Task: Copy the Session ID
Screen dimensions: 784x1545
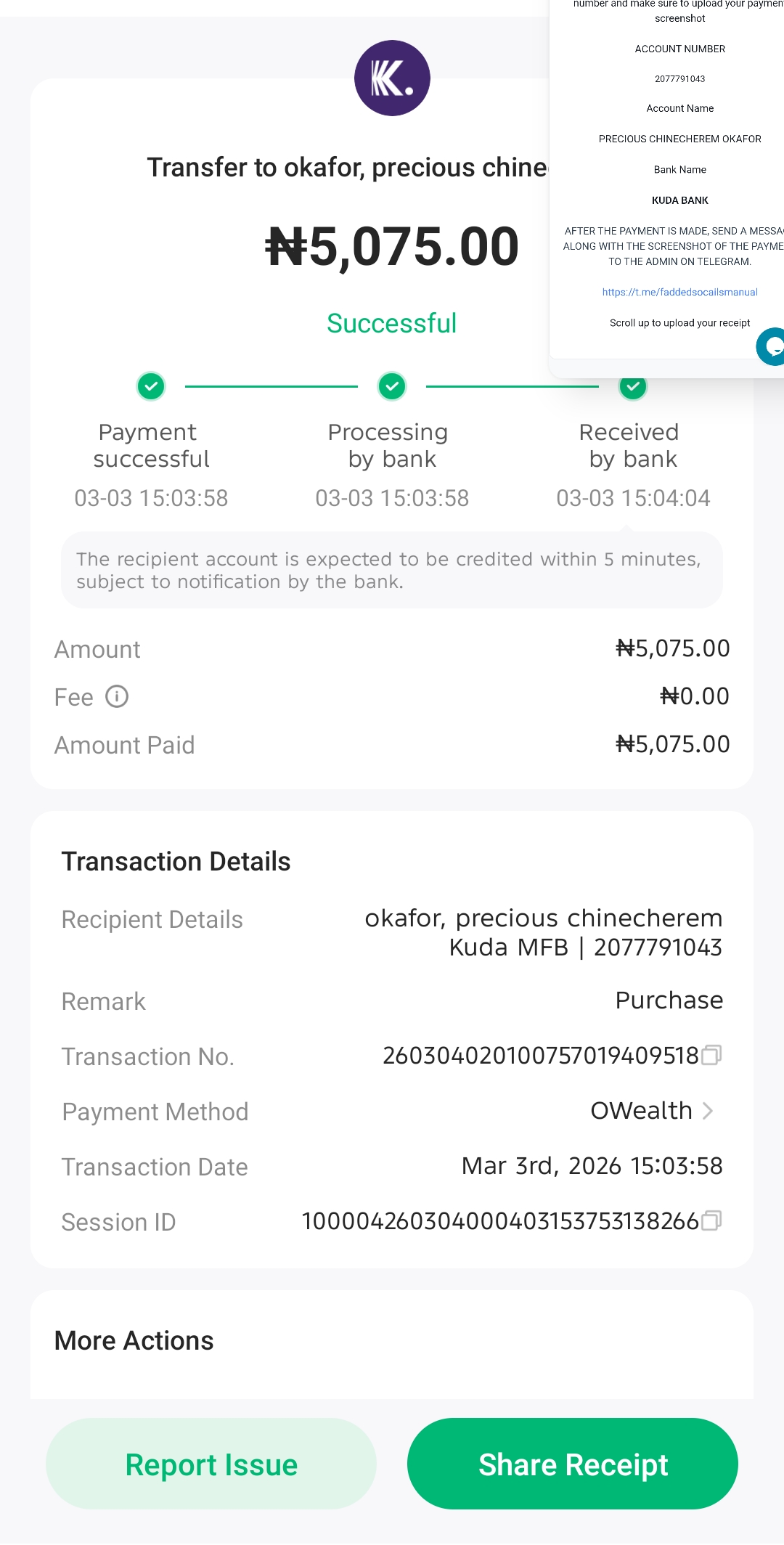Action: [712, 1221]
